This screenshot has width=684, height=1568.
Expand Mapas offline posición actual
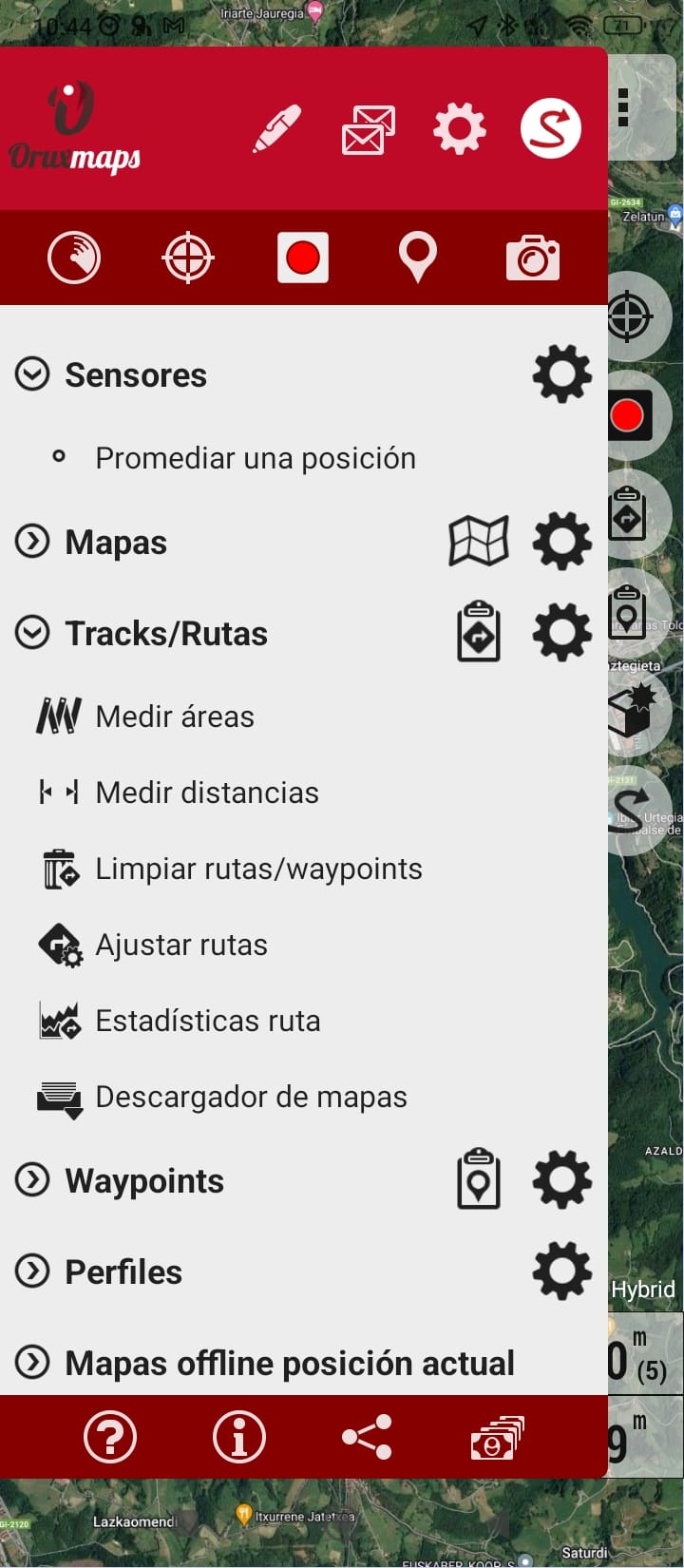32,1363
